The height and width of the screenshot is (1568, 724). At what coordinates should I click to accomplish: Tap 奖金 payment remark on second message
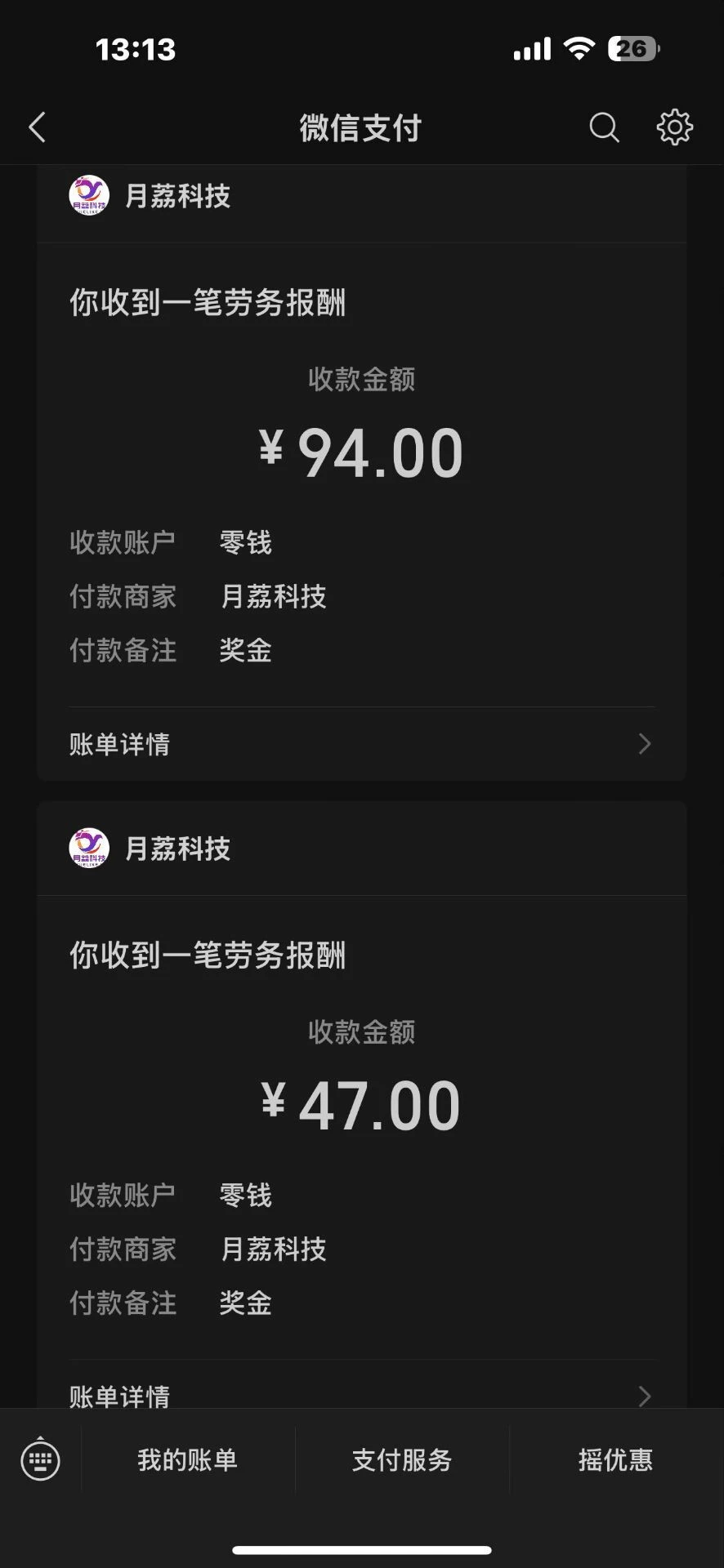244,1304
